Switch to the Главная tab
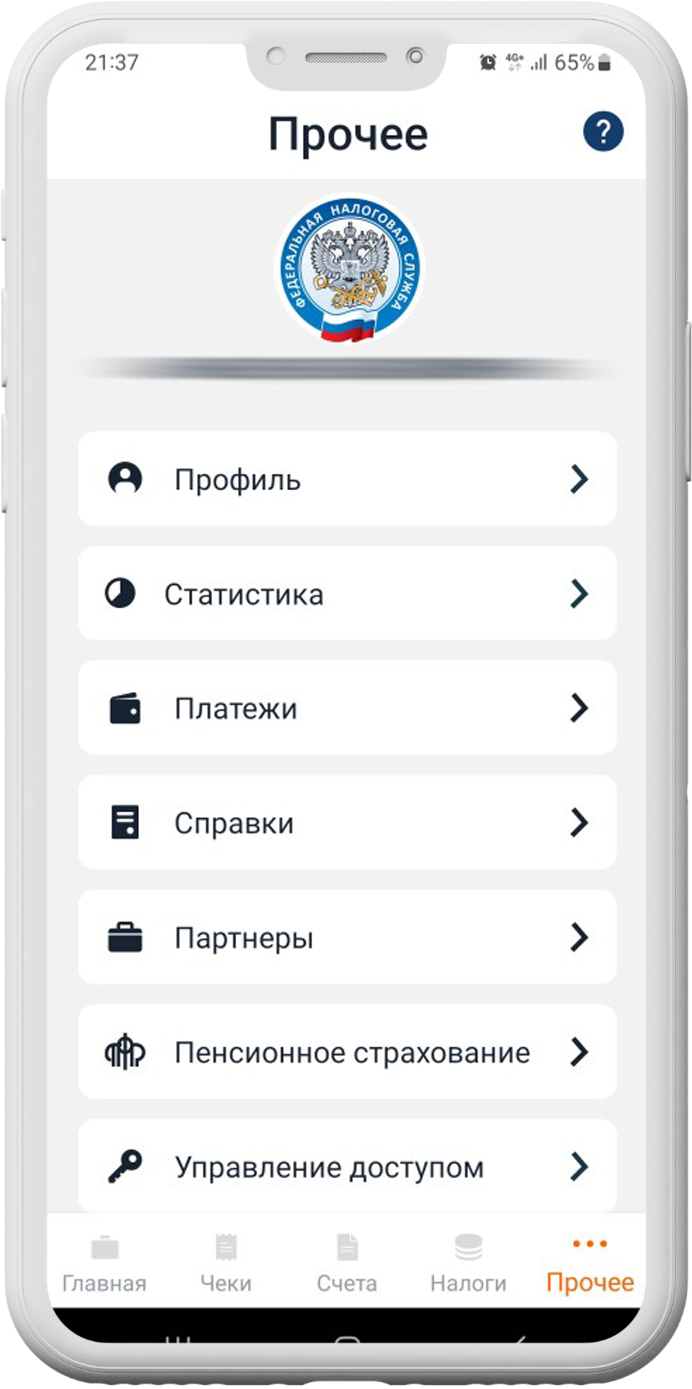692x1389 pixels. [x=104, y=1264]
